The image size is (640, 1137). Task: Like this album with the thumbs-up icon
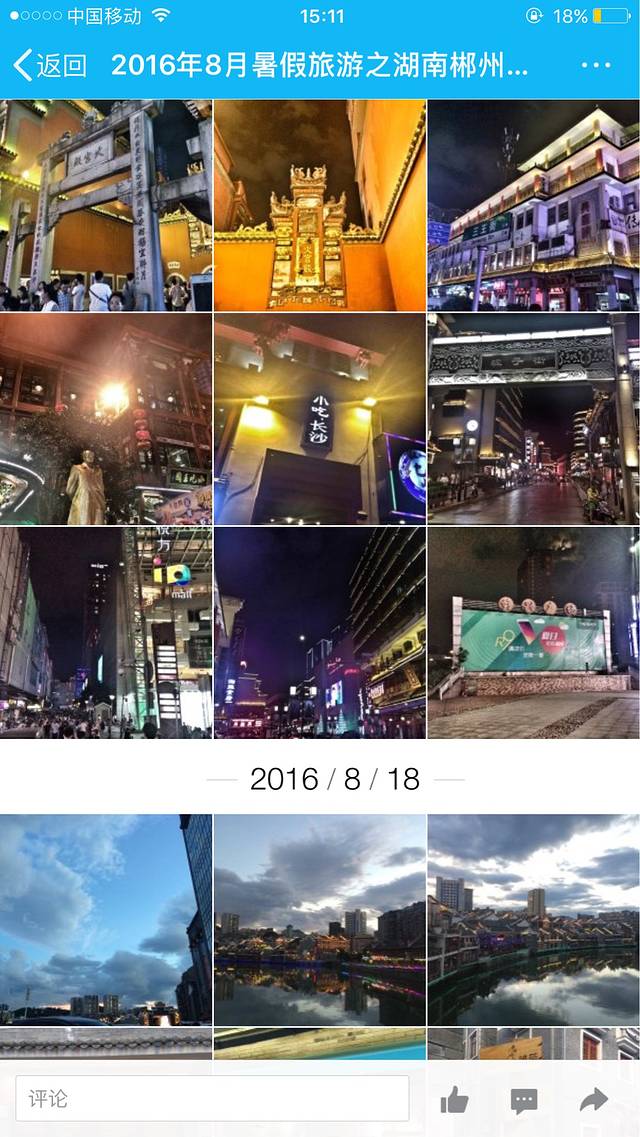pos(454,1100)
